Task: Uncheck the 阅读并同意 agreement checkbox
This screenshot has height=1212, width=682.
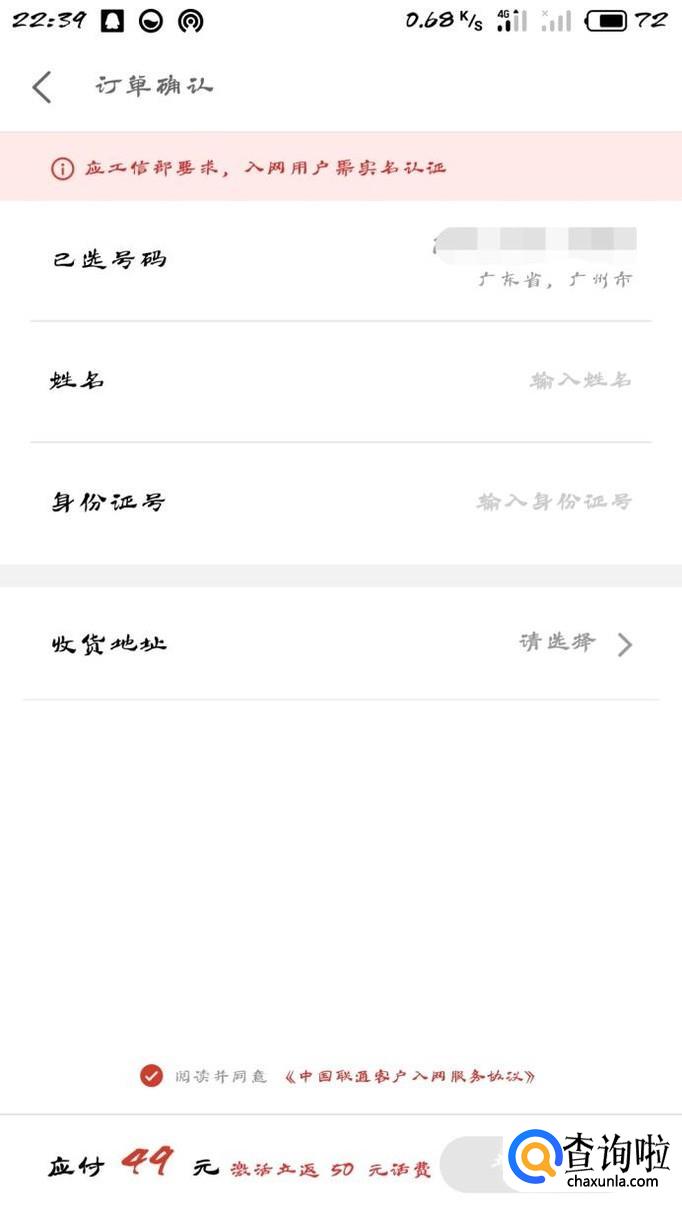Action: [151, 1076]
